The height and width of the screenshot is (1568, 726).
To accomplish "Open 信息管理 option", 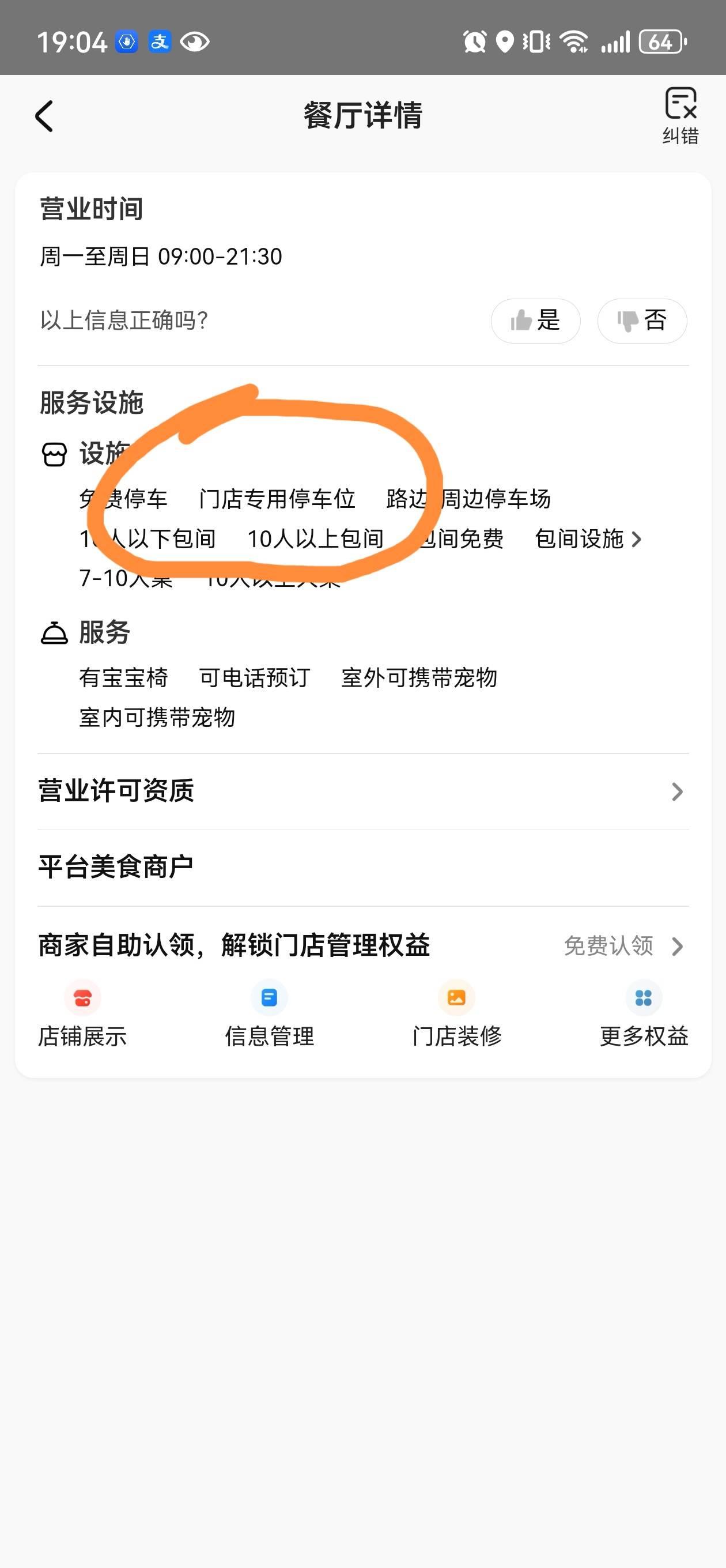I will [x=270, y=1014].
